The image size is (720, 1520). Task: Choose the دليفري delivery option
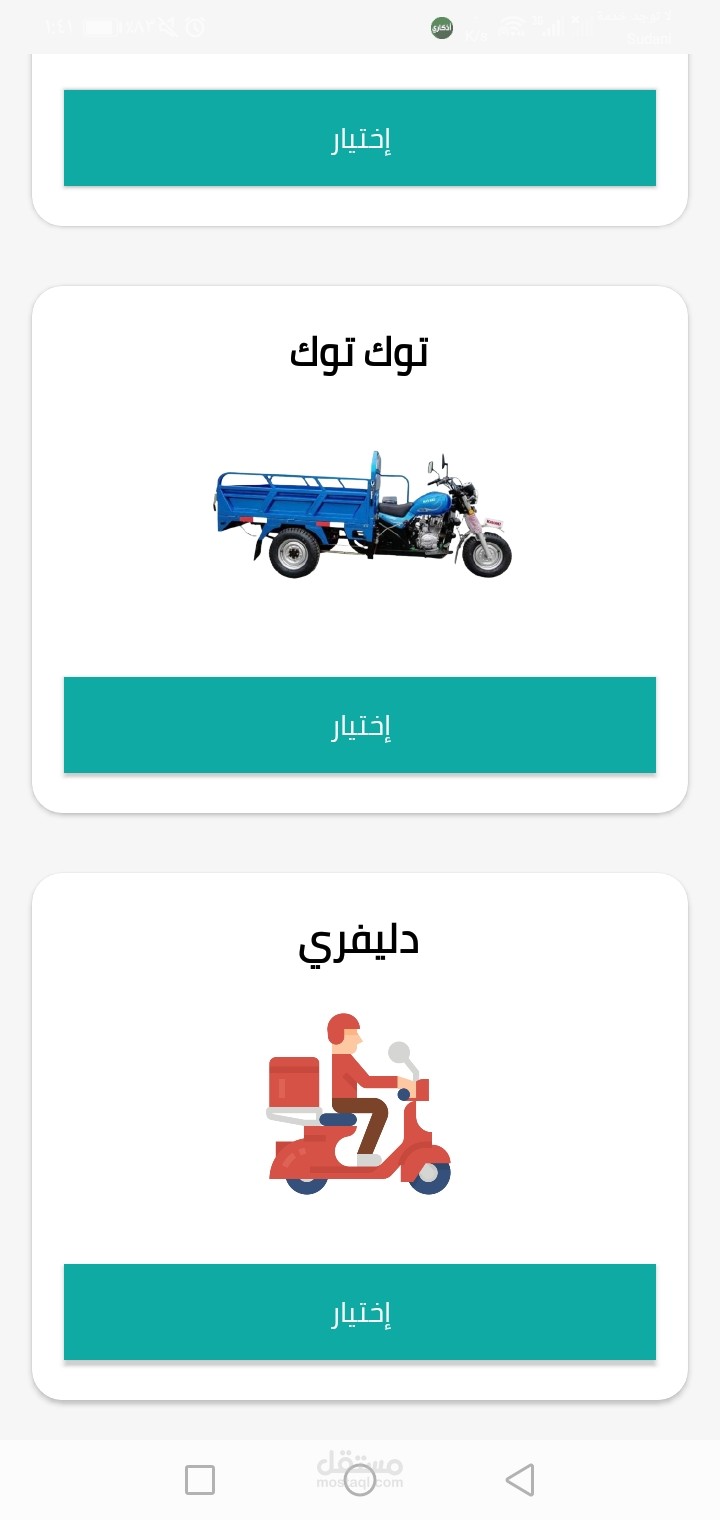(x=360, y=1312)
